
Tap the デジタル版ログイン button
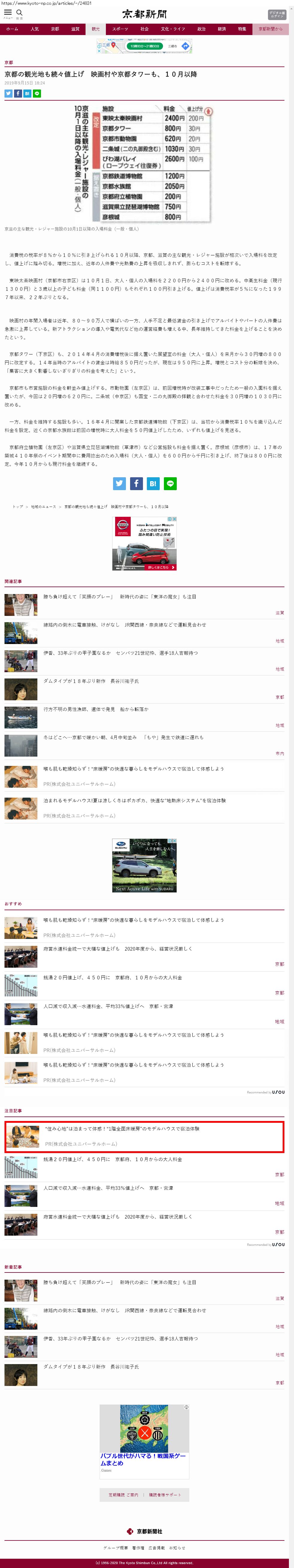point(276,15)
